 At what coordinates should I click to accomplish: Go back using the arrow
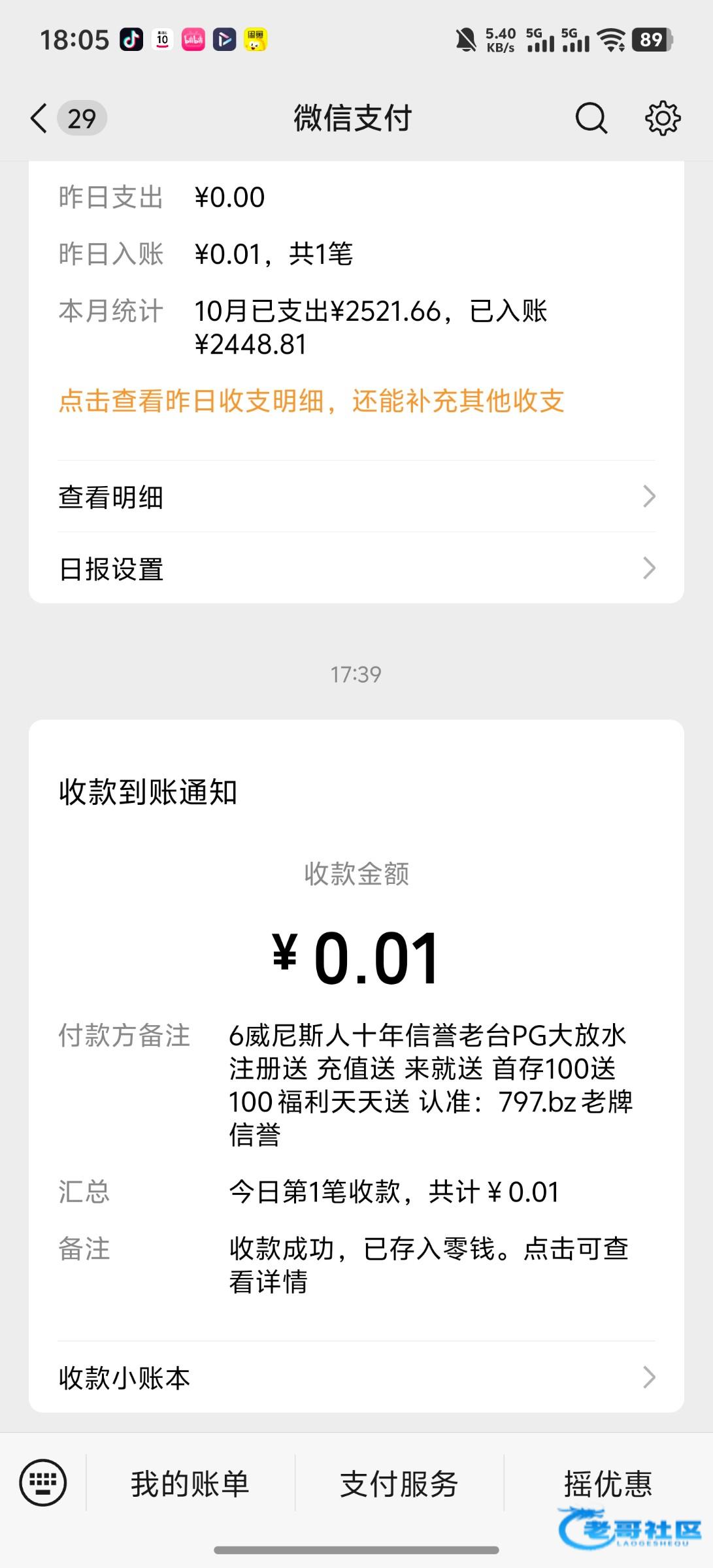click(x=39, y=118)
